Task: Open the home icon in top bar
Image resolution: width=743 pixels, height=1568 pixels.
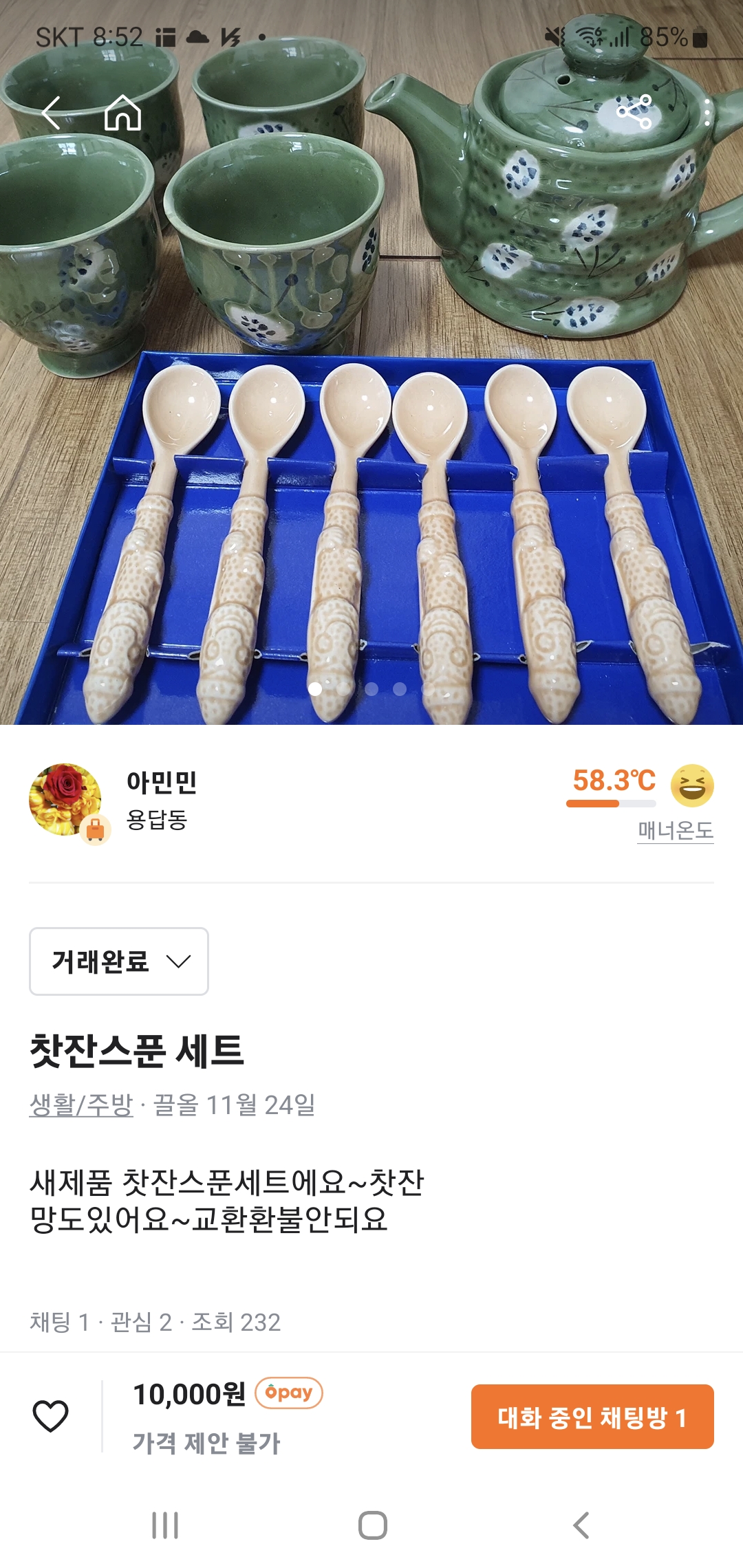Action: pyautogui.click(x=123, y=113)
